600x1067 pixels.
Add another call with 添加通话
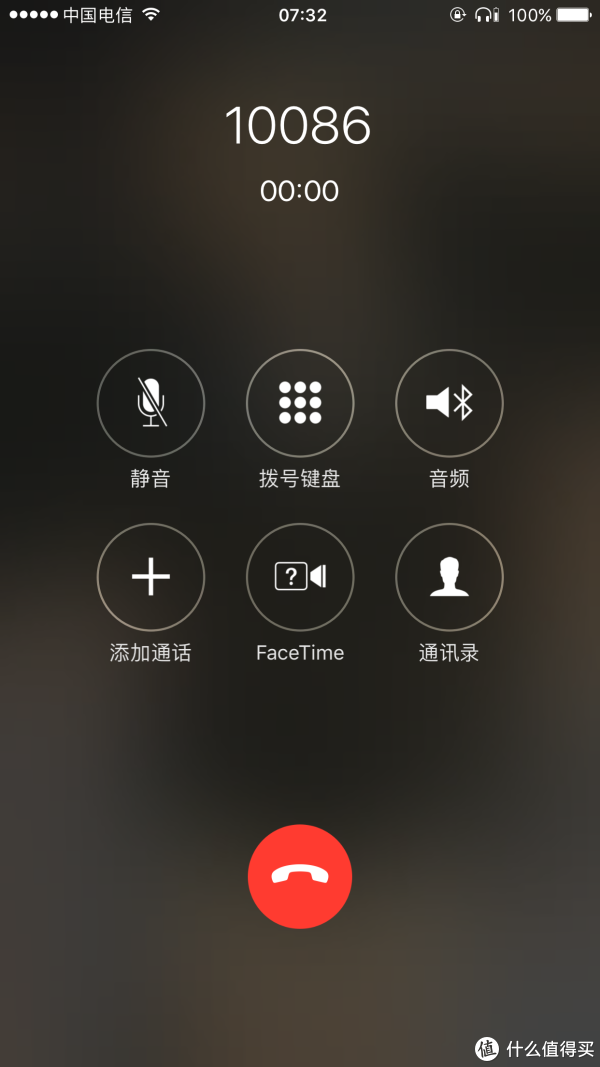click(x=150, y=577)
